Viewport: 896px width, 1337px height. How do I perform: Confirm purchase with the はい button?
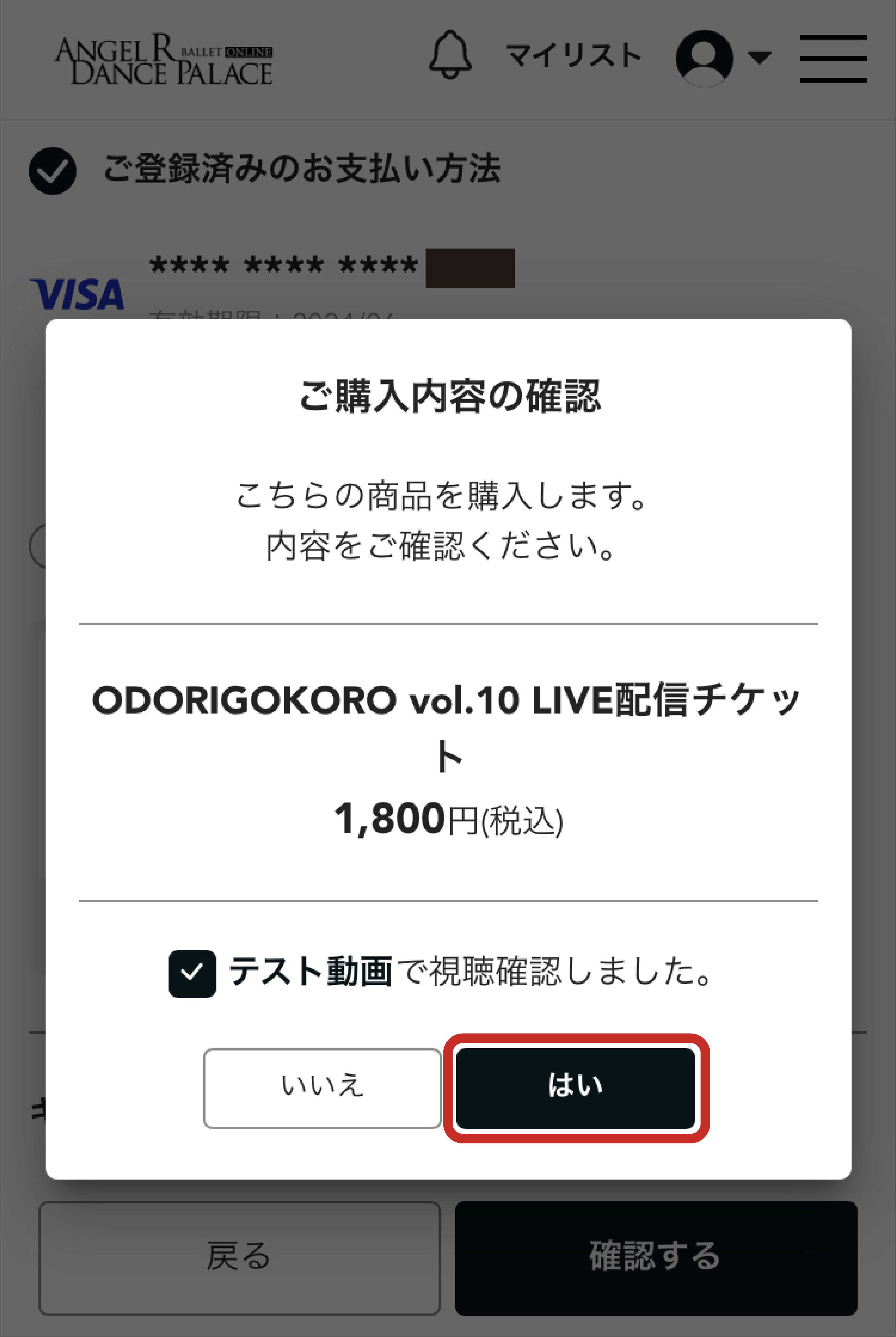click(576, 1088)
